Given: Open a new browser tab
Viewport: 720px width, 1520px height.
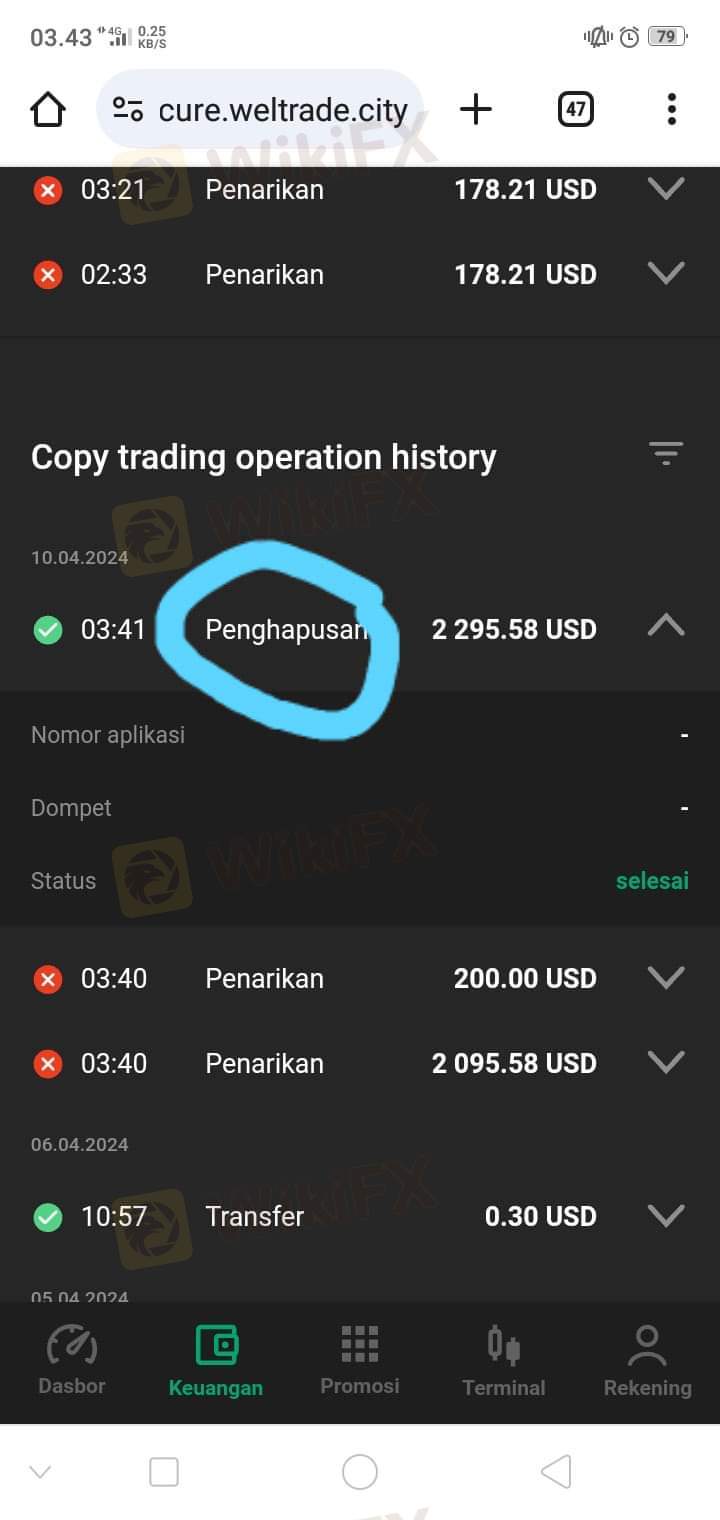Looking at the screenshot, I should 476,109.
